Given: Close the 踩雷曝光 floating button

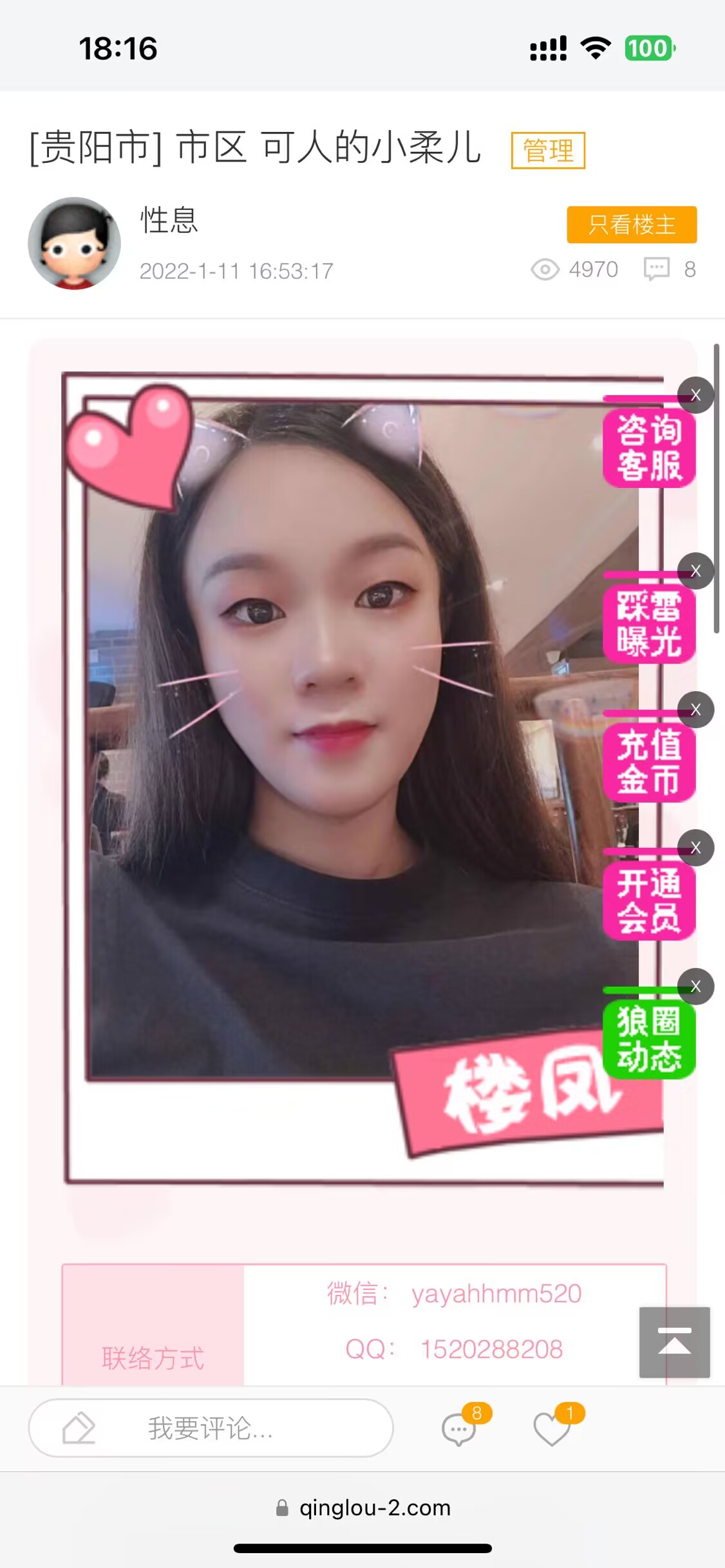Looking at the screenshot, I should [x=695, y=570].
